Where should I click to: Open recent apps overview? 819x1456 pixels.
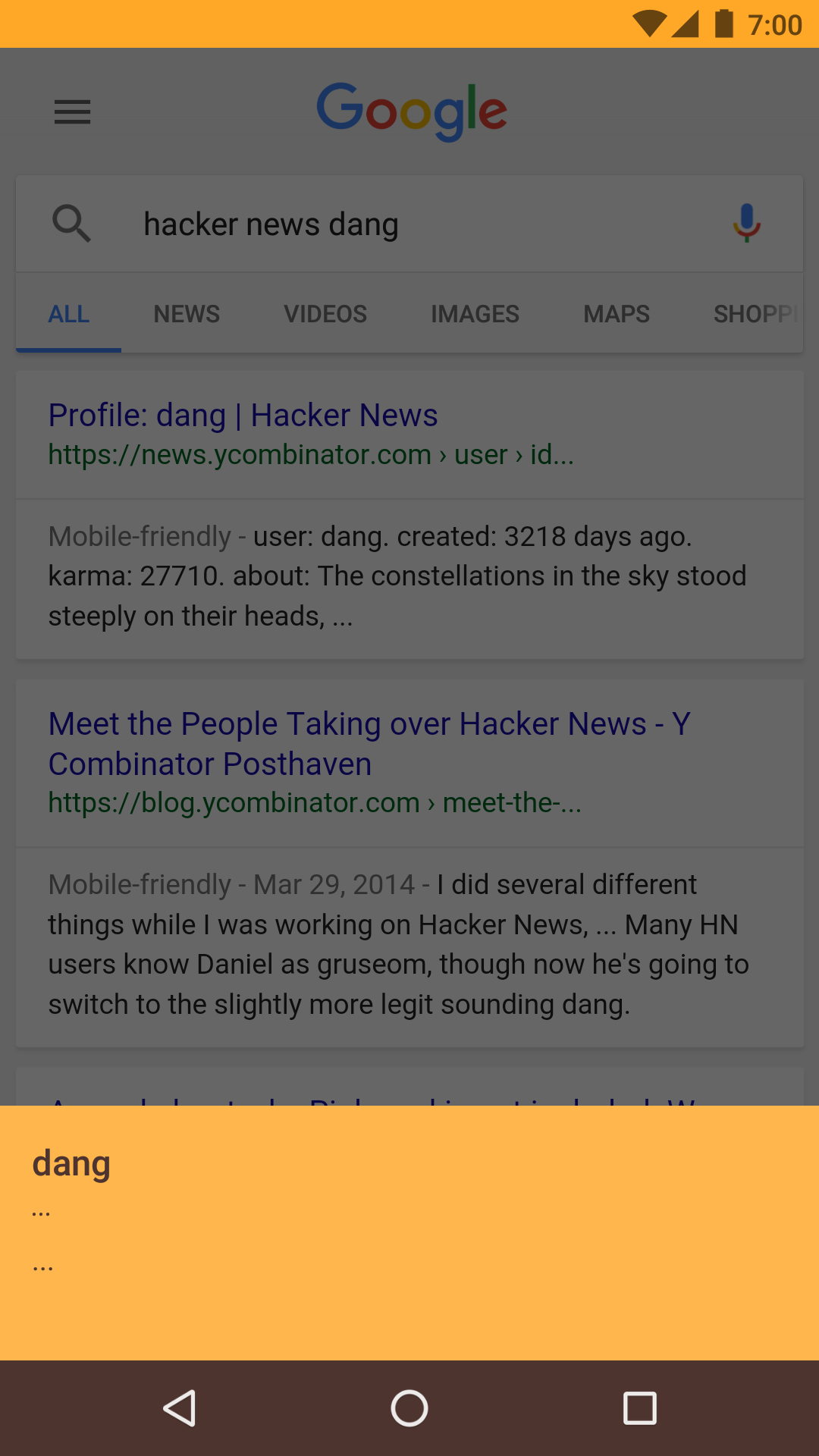640,1408
